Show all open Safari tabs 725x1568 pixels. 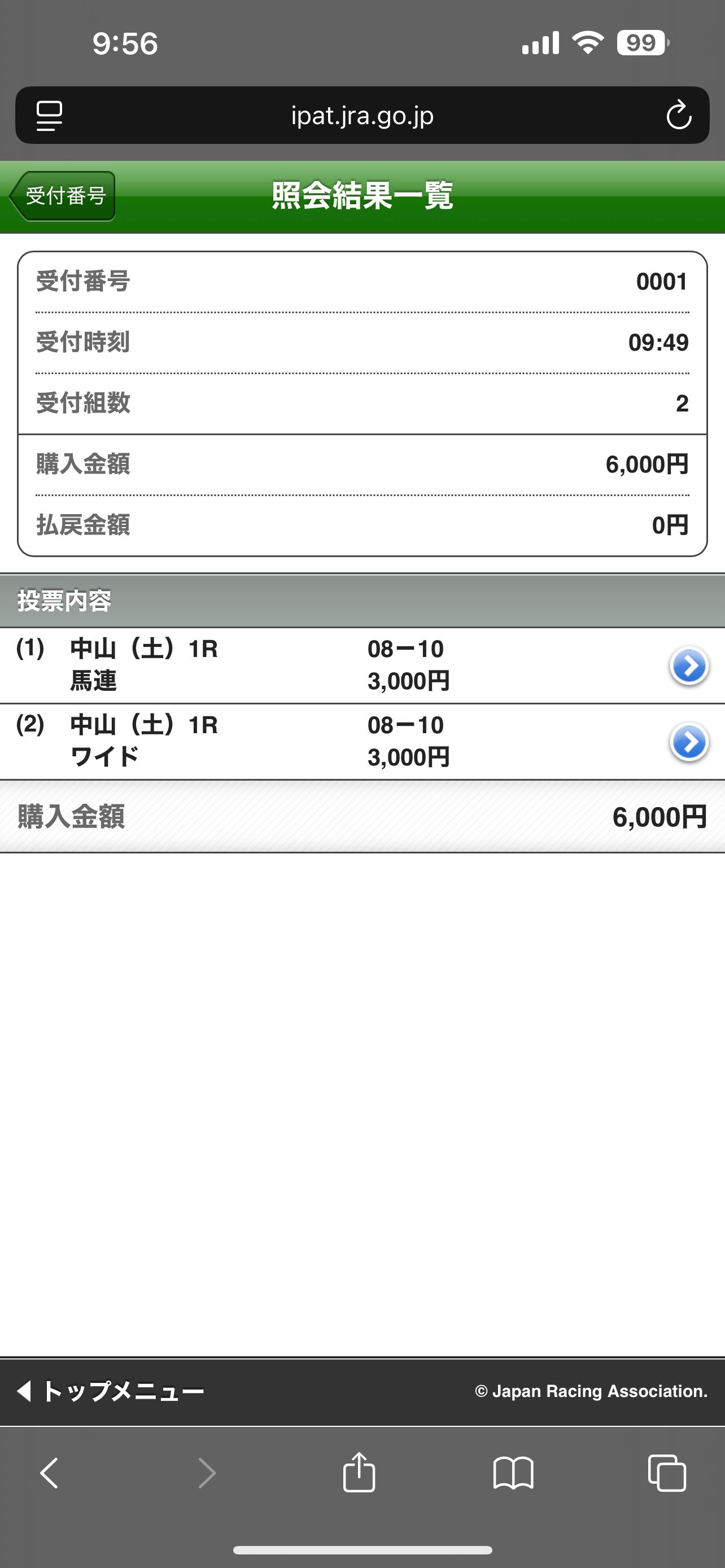coord(667,1473)
